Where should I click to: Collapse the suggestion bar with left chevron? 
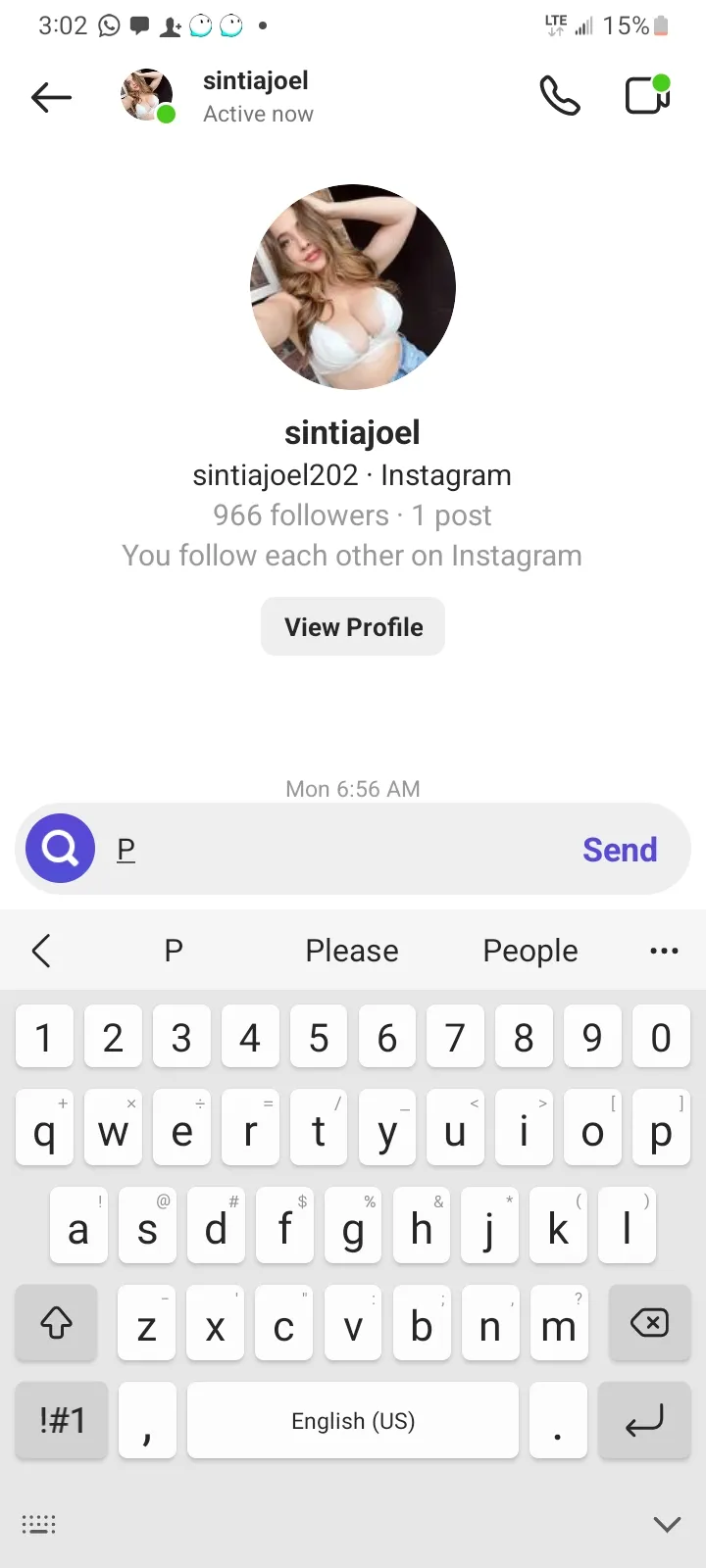tap(41, 951)
